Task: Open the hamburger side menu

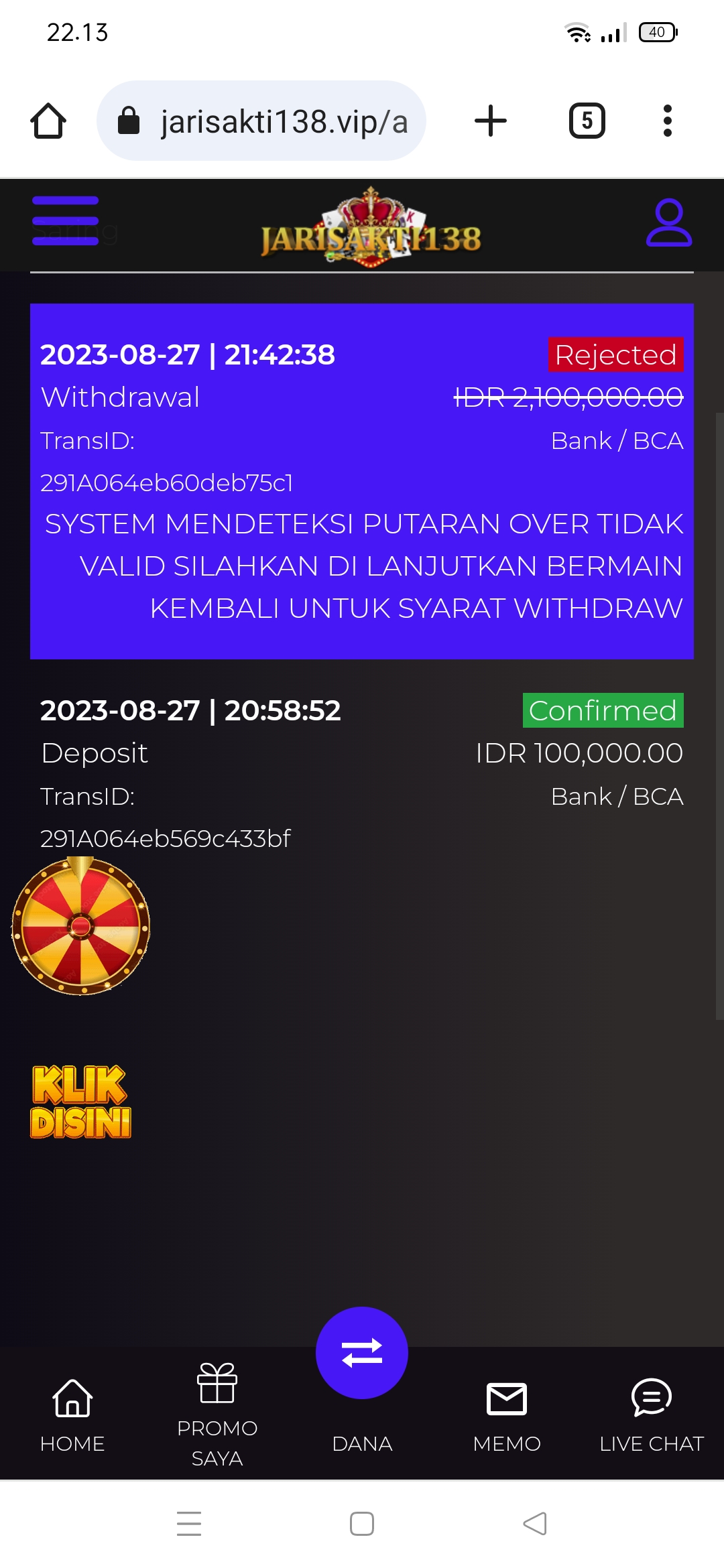Action: (x=66, y=221)
